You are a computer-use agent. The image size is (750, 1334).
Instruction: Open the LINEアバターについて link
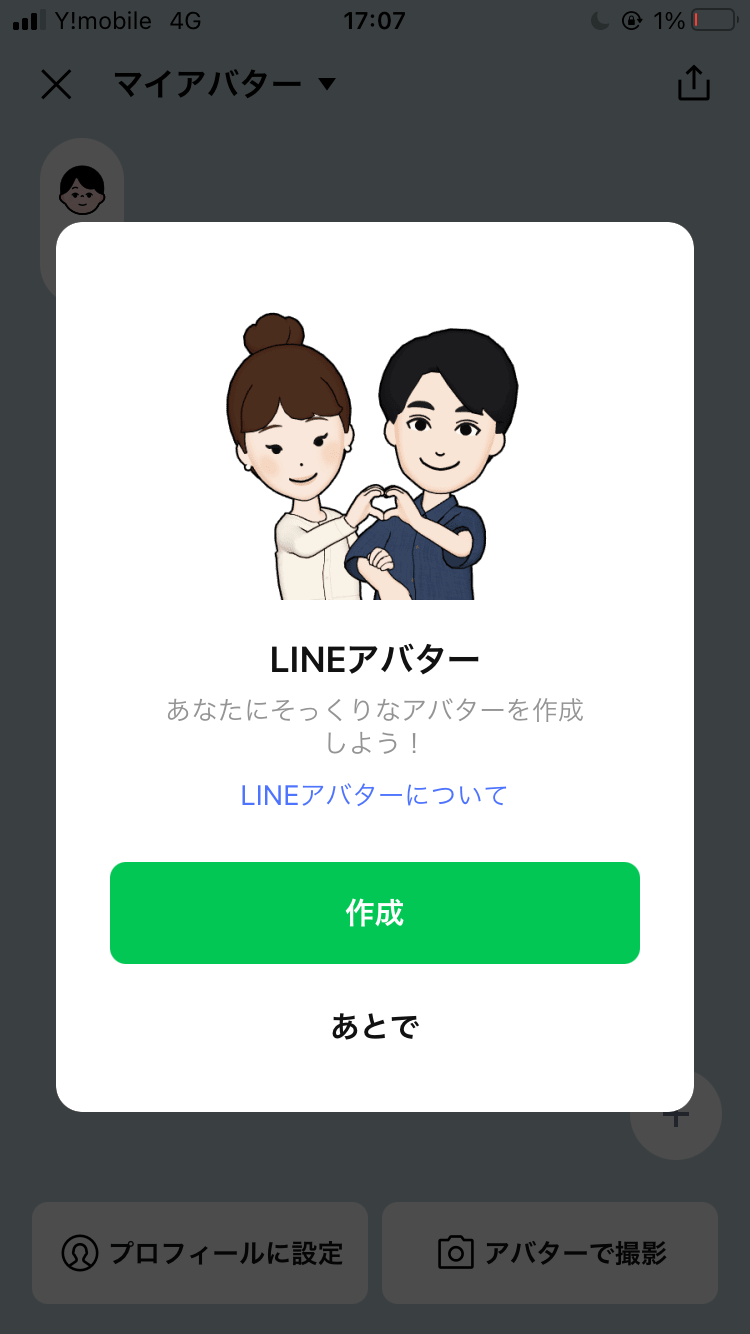coord(374,795)
